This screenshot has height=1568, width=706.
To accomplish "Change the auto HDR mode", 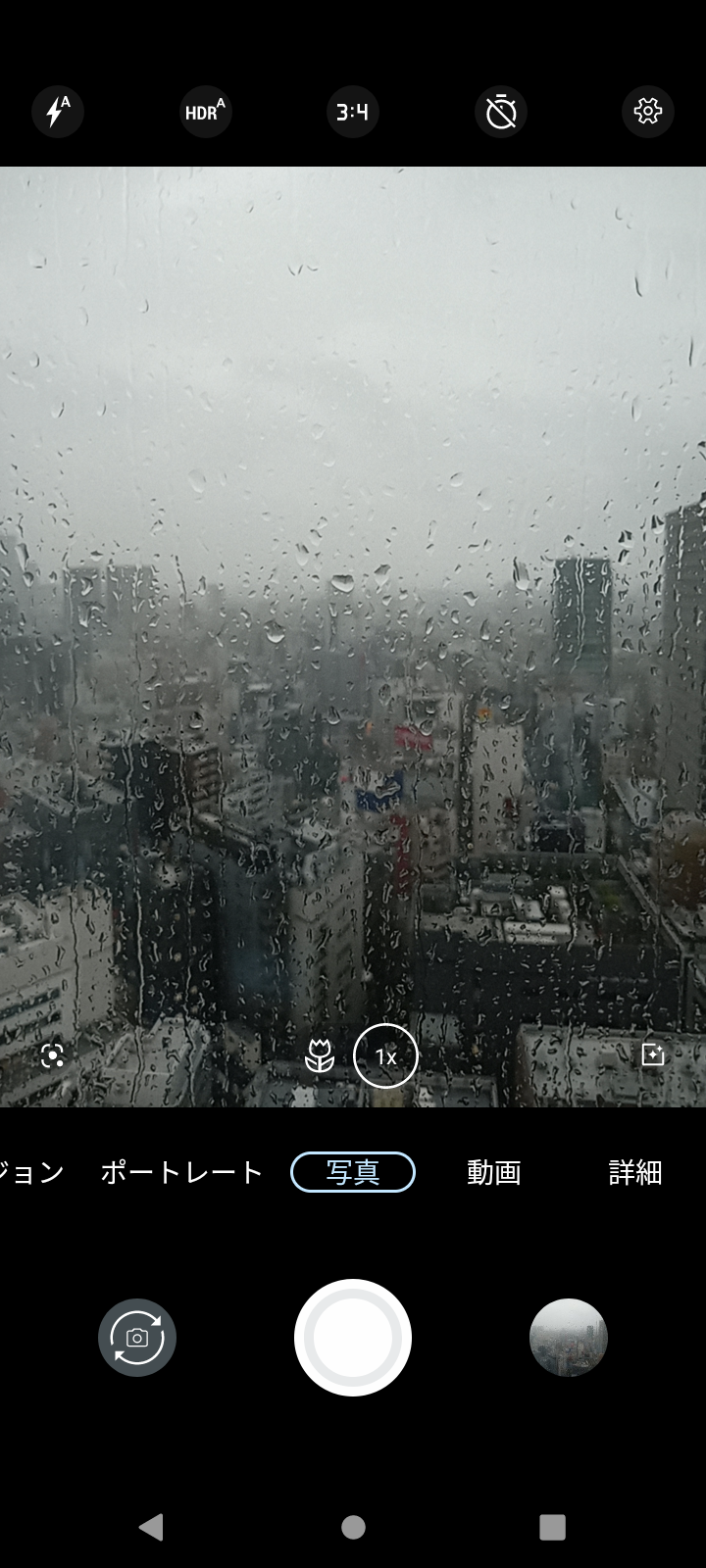I will coord(205,112).
